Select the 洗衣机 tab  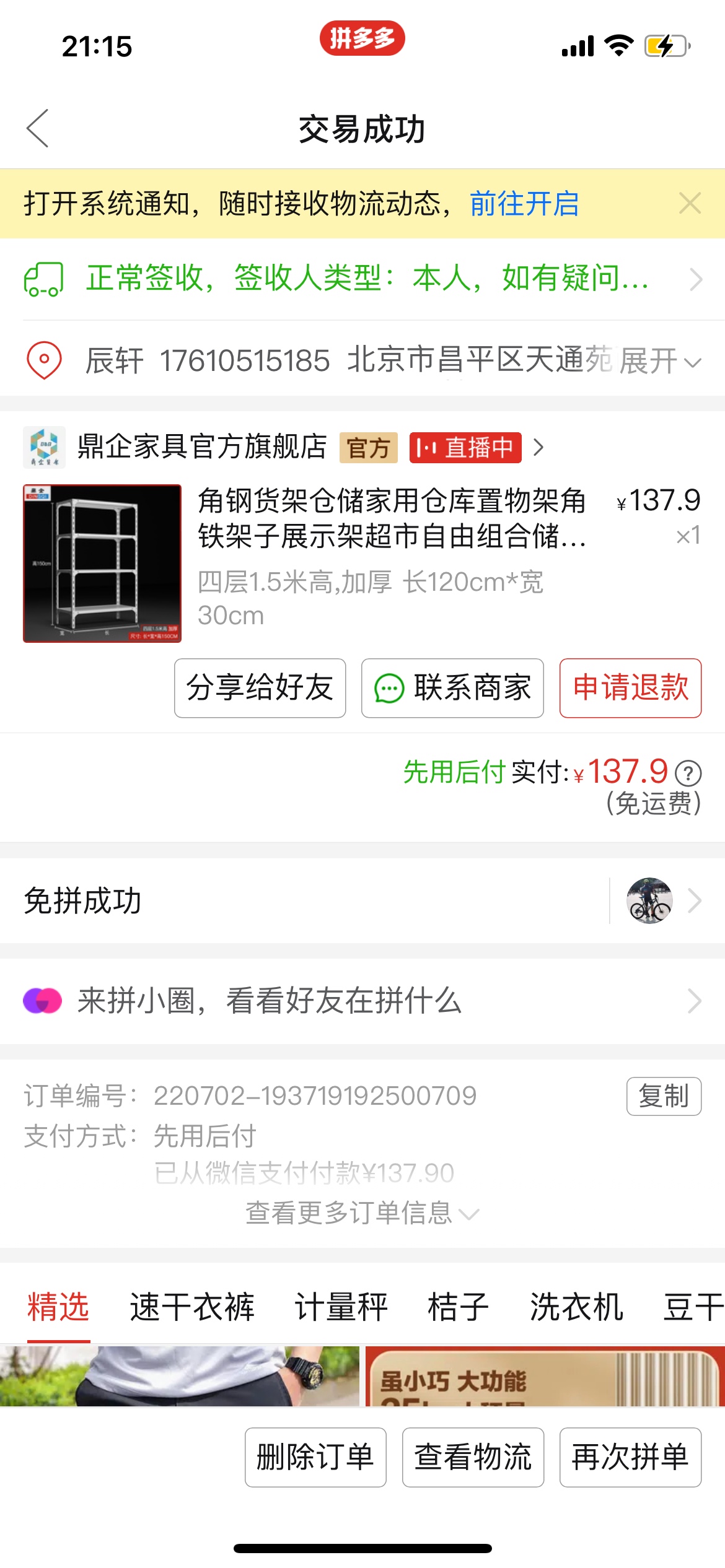coord(576,1307)
